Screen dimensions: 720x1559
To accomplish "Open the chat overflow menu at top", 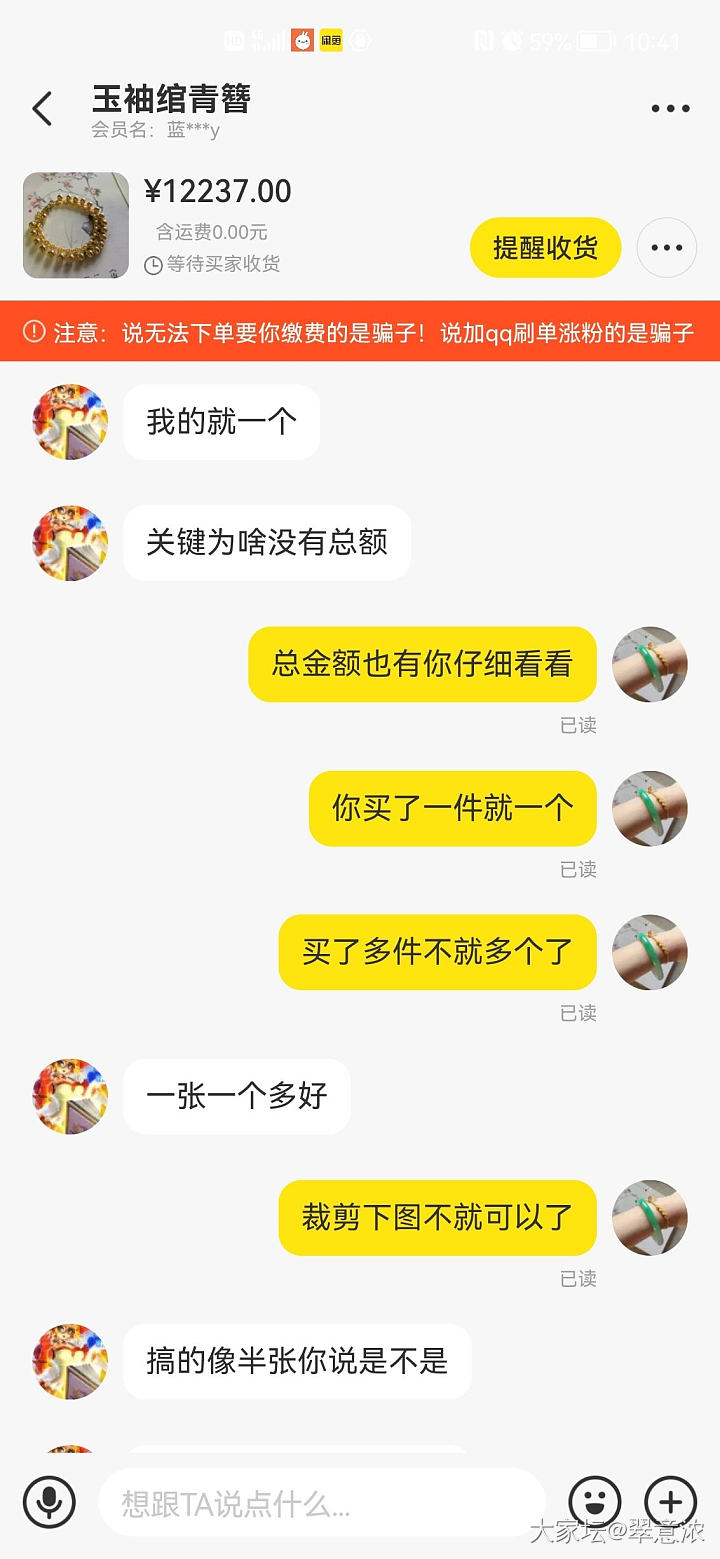I will [670, 109].
